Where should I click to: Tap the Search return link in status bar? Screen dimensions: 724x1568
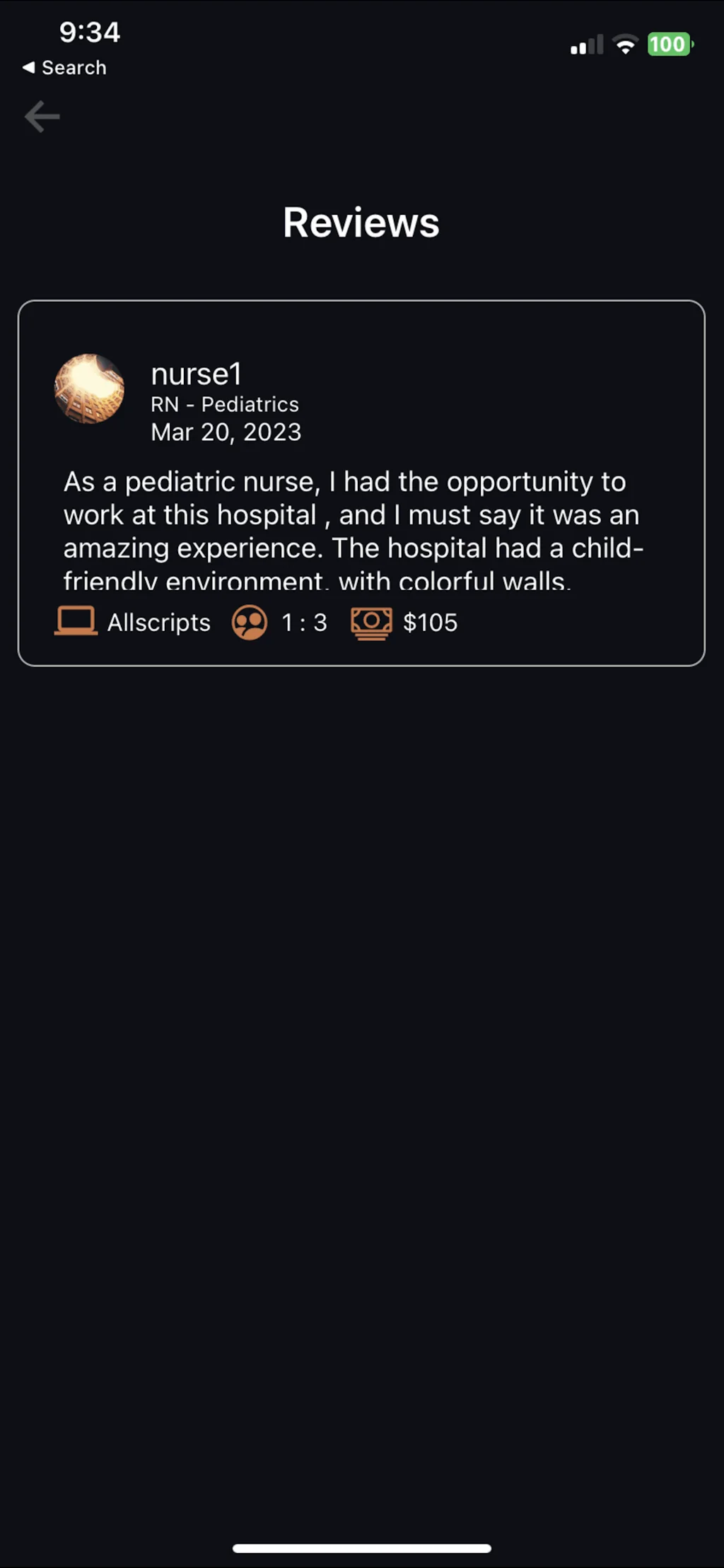pos(65,67)
